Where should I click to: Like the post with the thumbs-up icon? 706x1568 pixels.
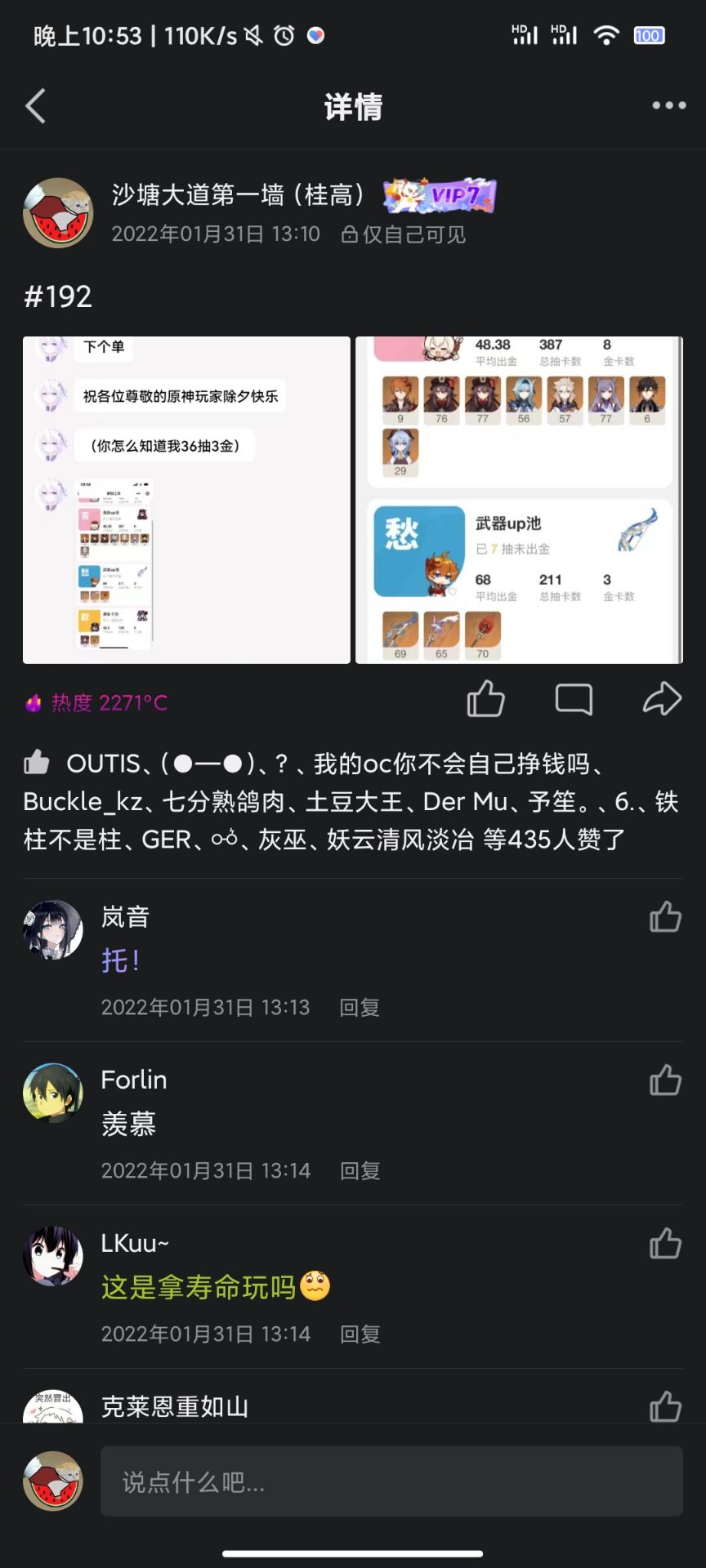[x=485, y=700]
